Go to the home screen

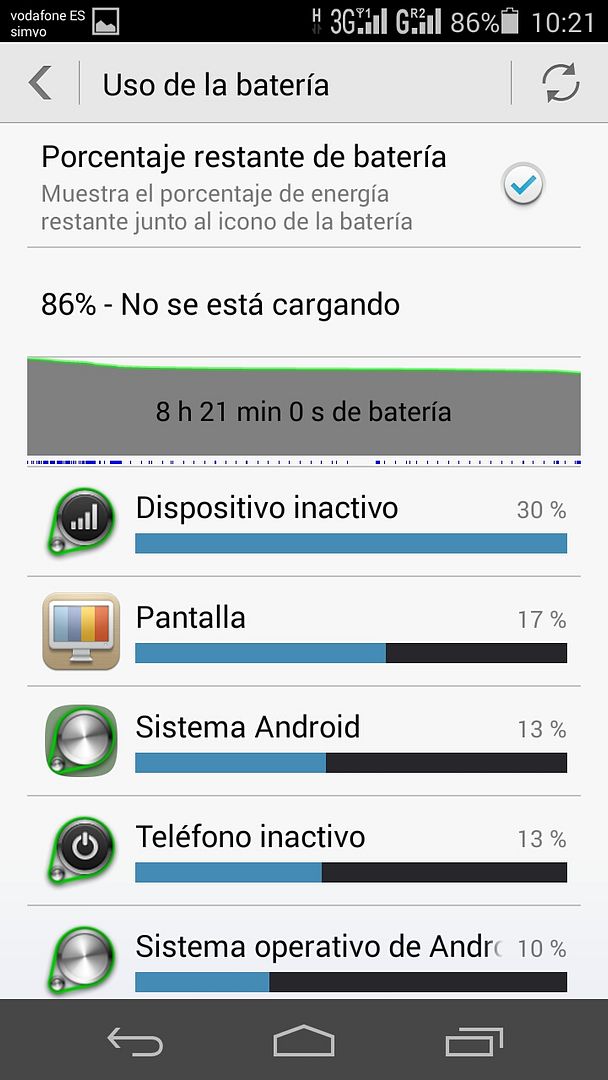[x=303, y=1041]
